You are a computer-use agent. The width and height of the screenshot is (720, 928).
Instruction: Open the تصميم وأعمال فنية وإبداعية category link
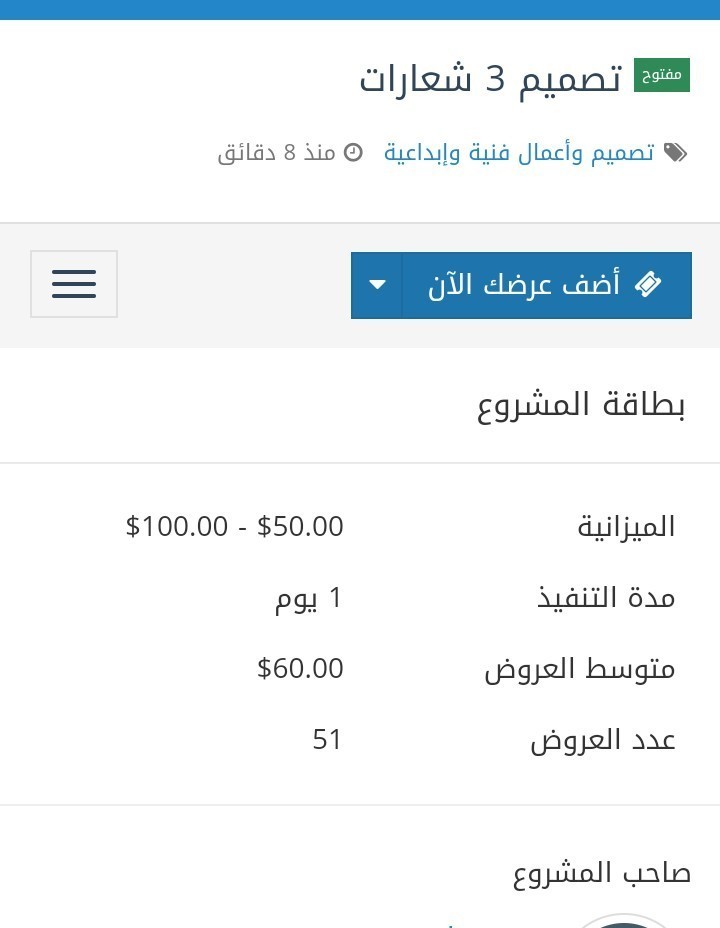(519, 153)
